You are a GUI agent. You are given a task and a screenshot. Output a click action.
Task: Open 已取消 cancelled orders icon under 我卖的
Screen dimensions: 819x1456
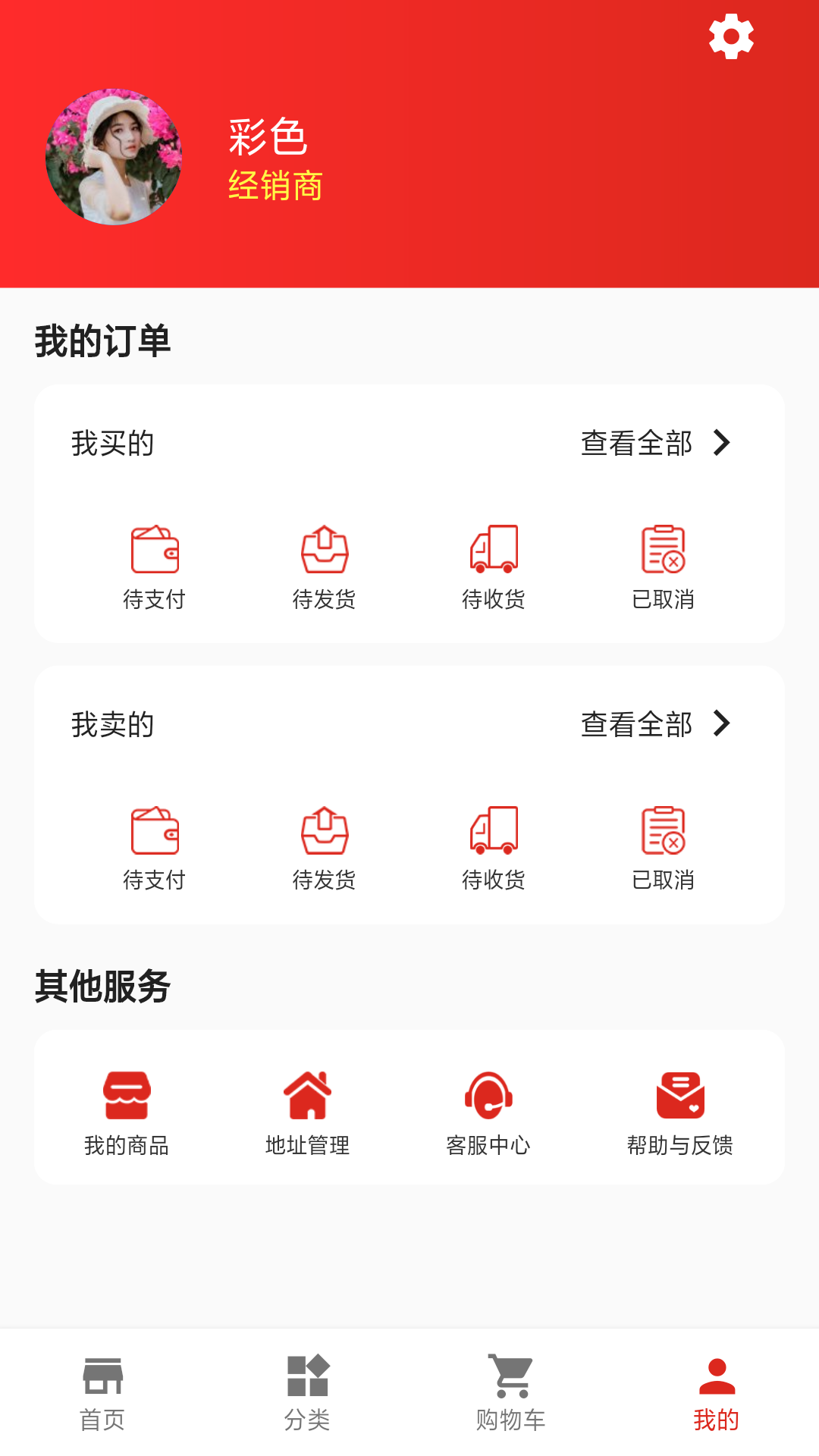point(664,833)
